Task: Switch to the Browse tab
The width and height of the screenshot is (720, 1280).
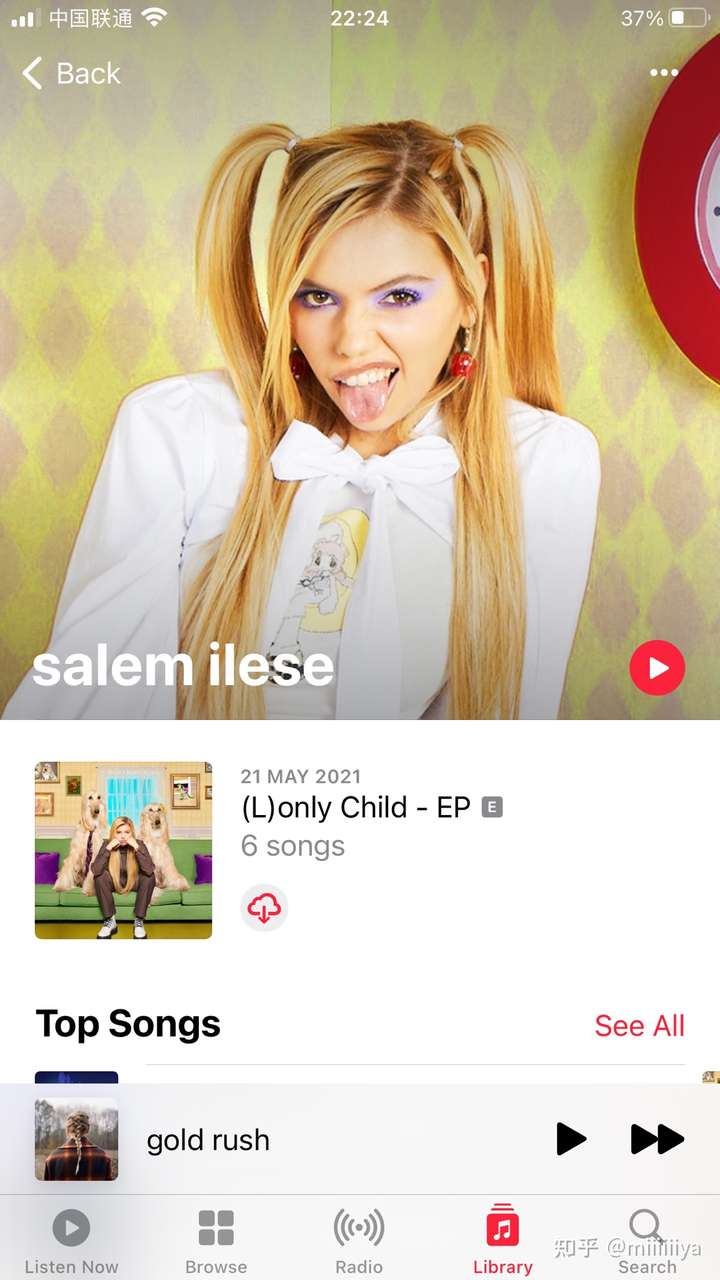Action: pos(216,1240)
